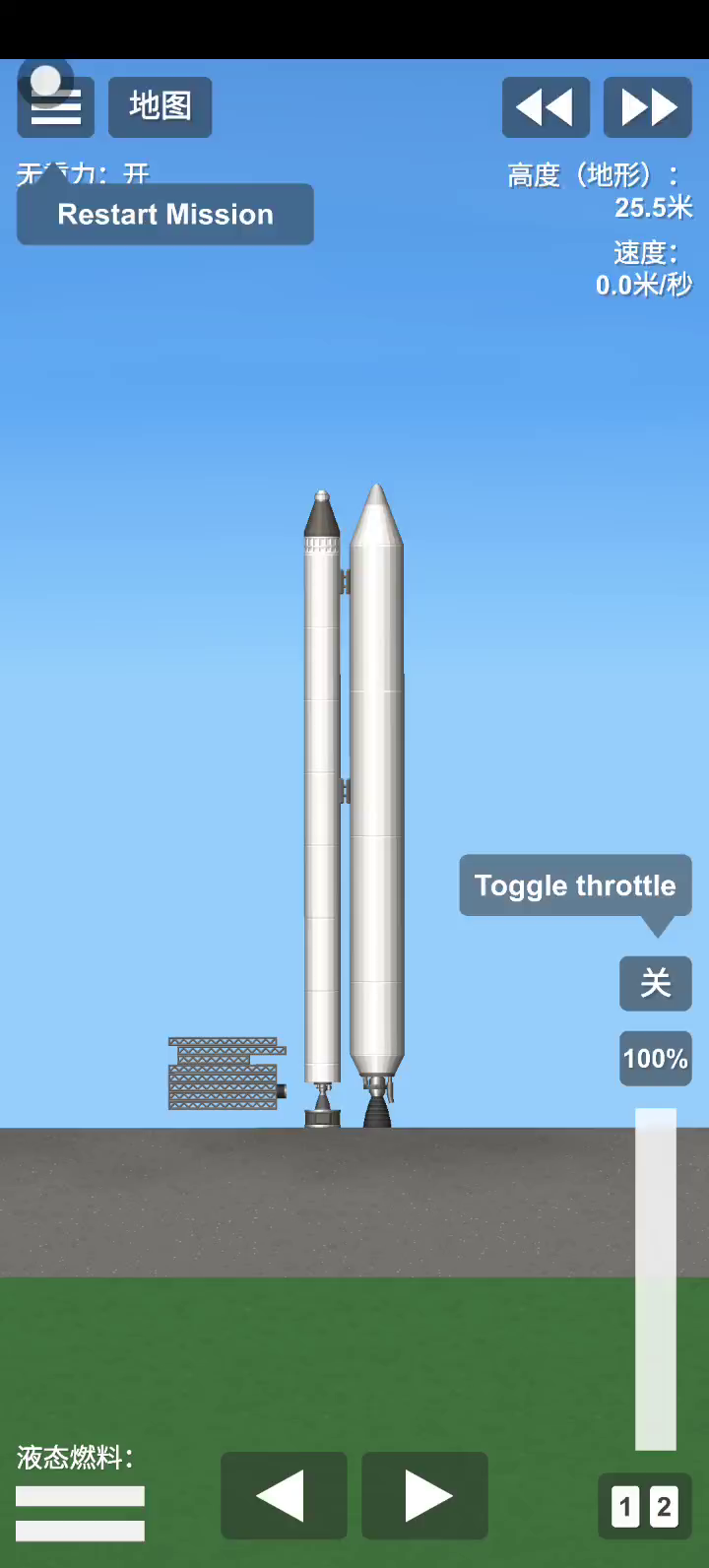
Task: Toggle the engine throttle 关 button
Action: pos(655,983)
